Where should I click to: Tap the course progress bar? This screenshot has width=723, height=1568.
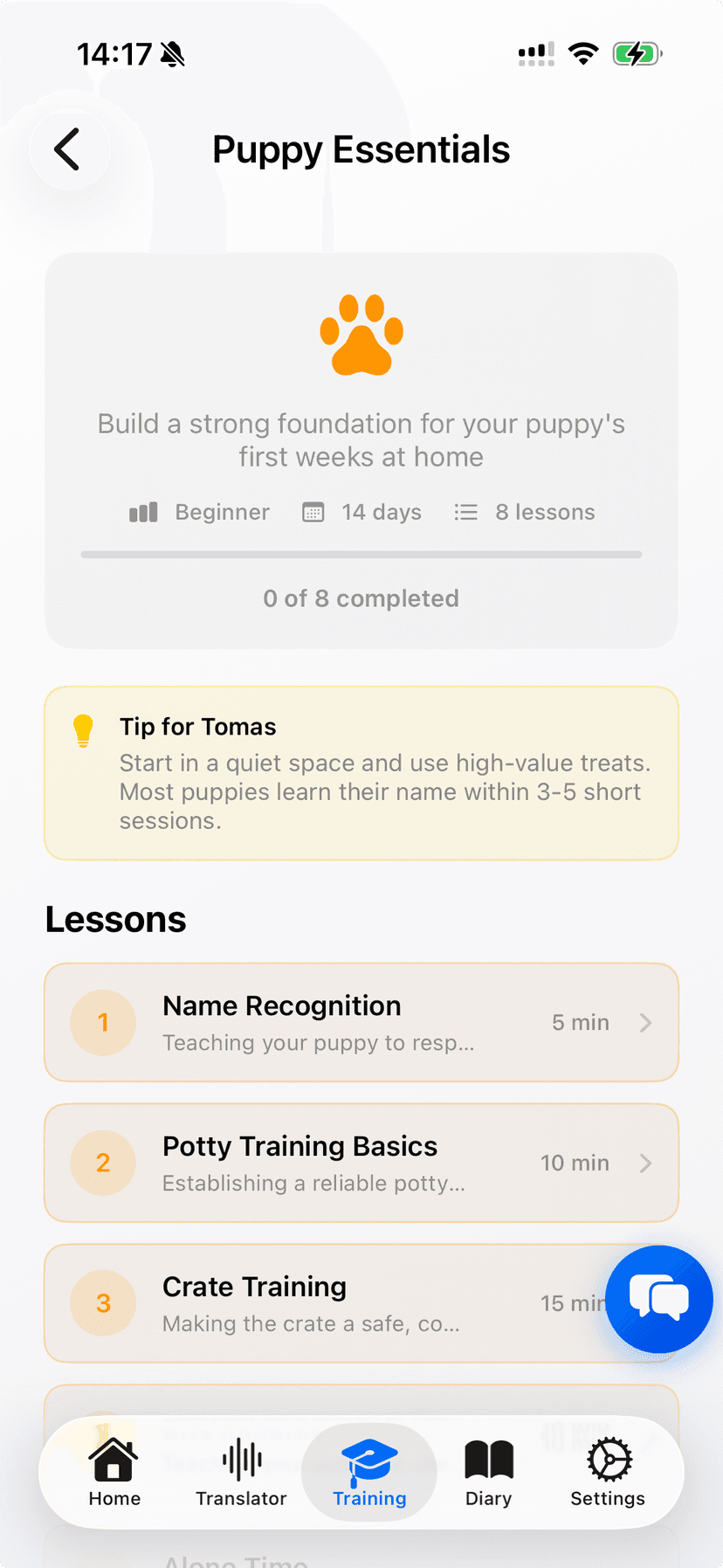pyautogui.click(x=361, y=554)
